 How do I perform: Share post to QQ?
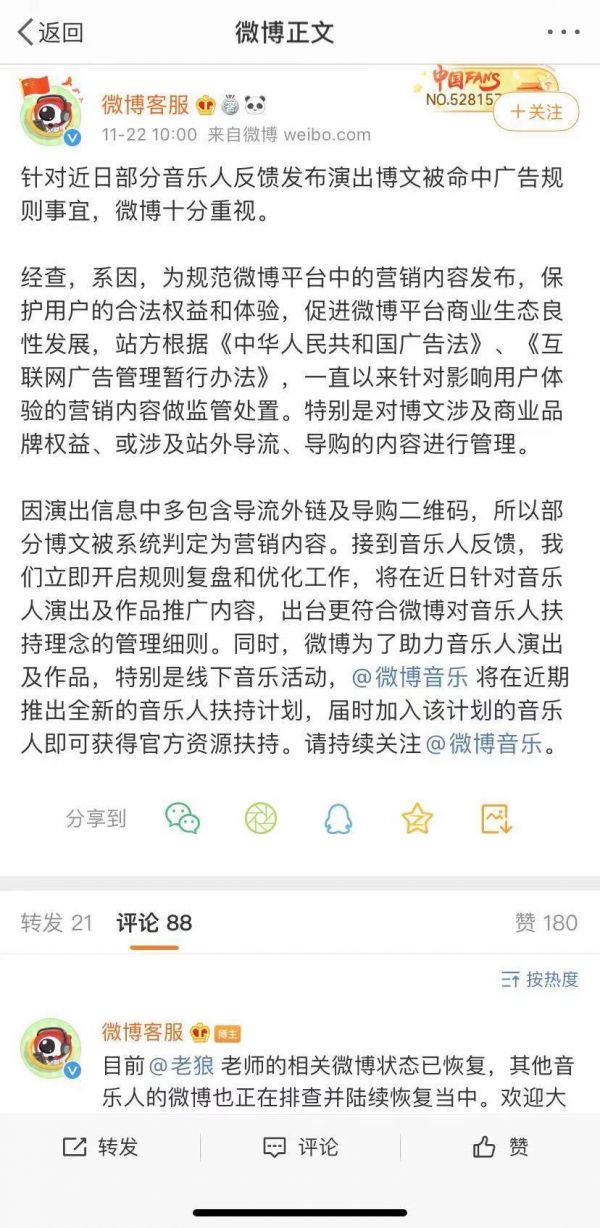tap(338, 818)
